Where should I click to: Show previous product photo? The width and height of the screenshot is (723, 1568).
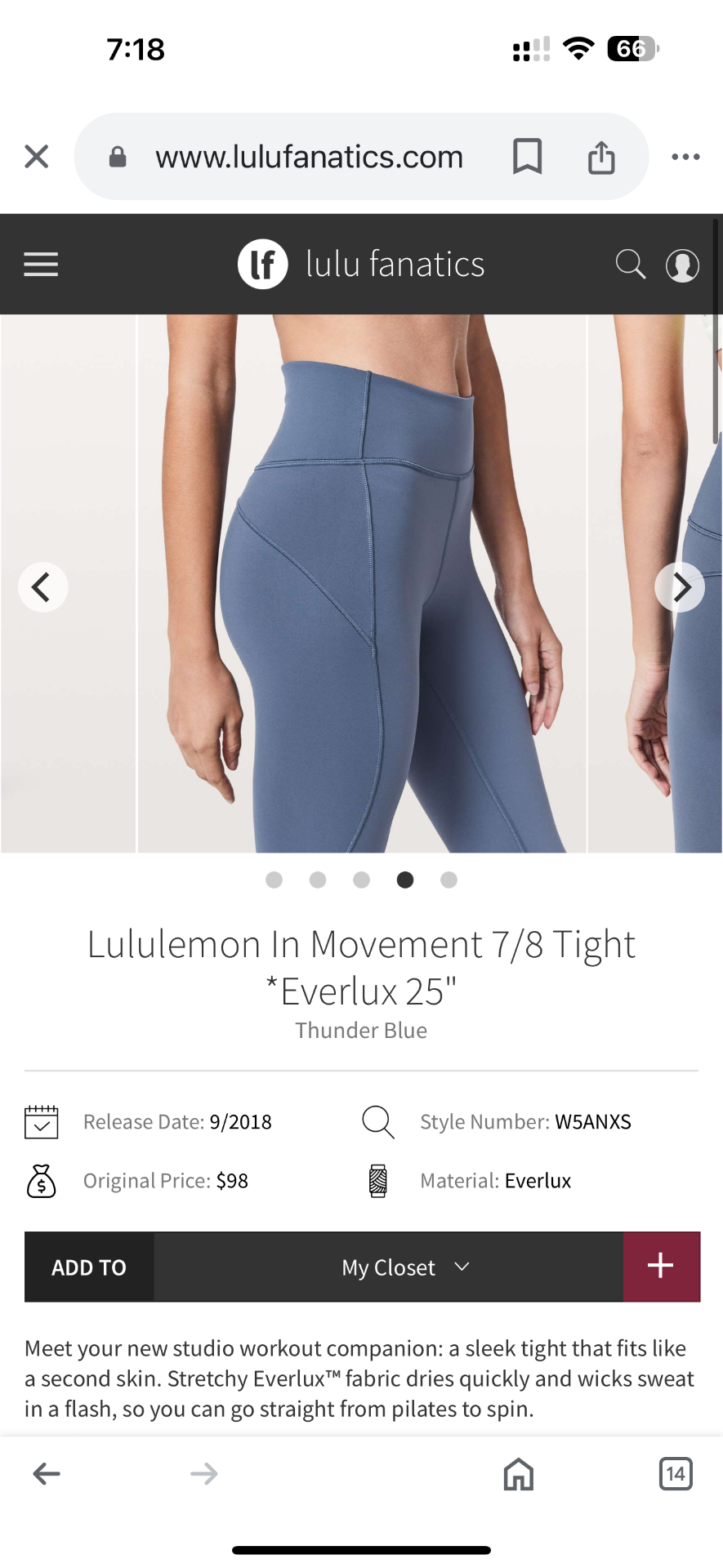click(x=42, y=587)
